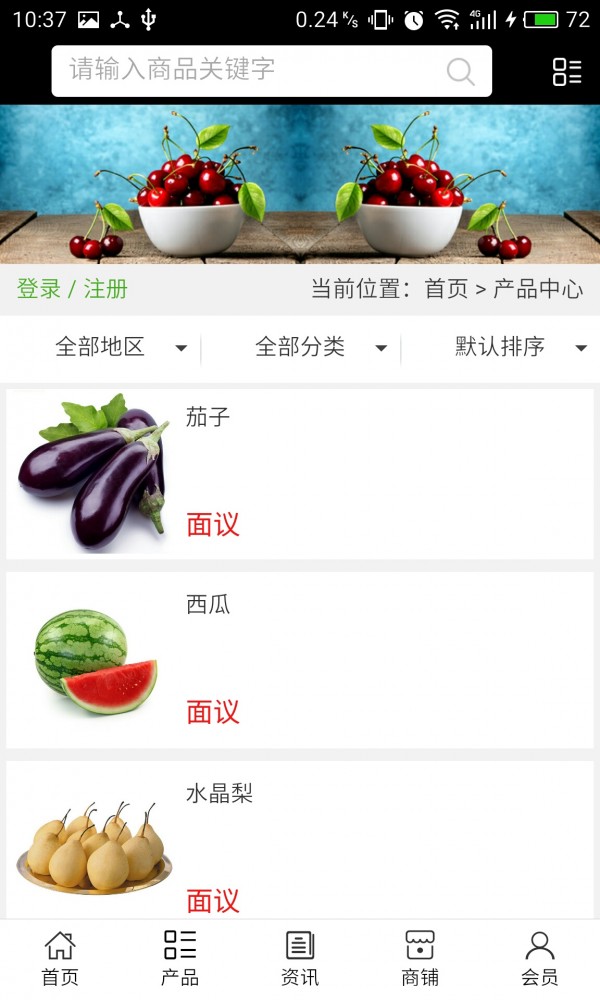The image size is (600, 1000).
Task: Switch to the 资讯 news tab
Action: point(300,958)
